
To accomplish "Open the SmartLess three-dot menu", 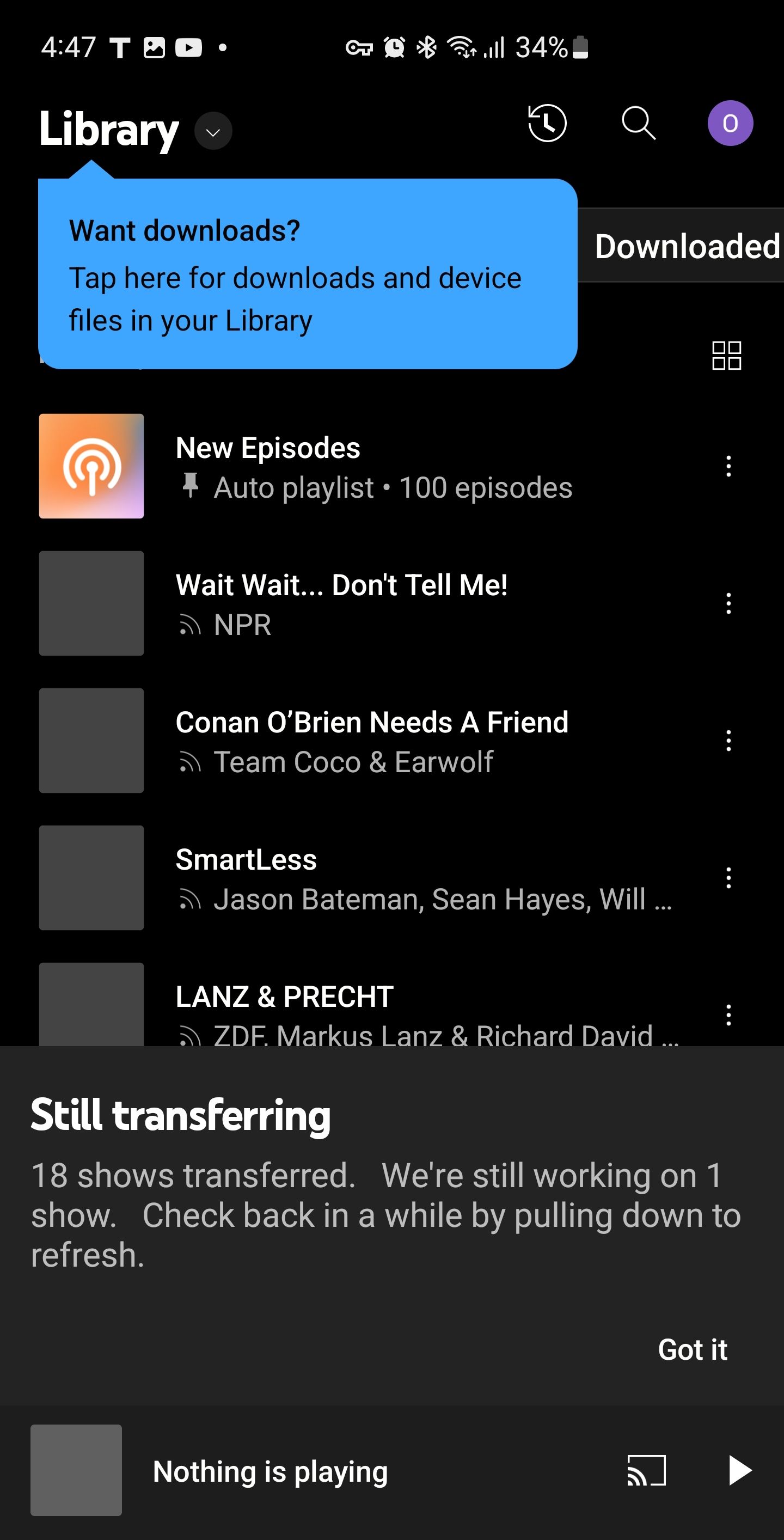I will pos(728,878).
